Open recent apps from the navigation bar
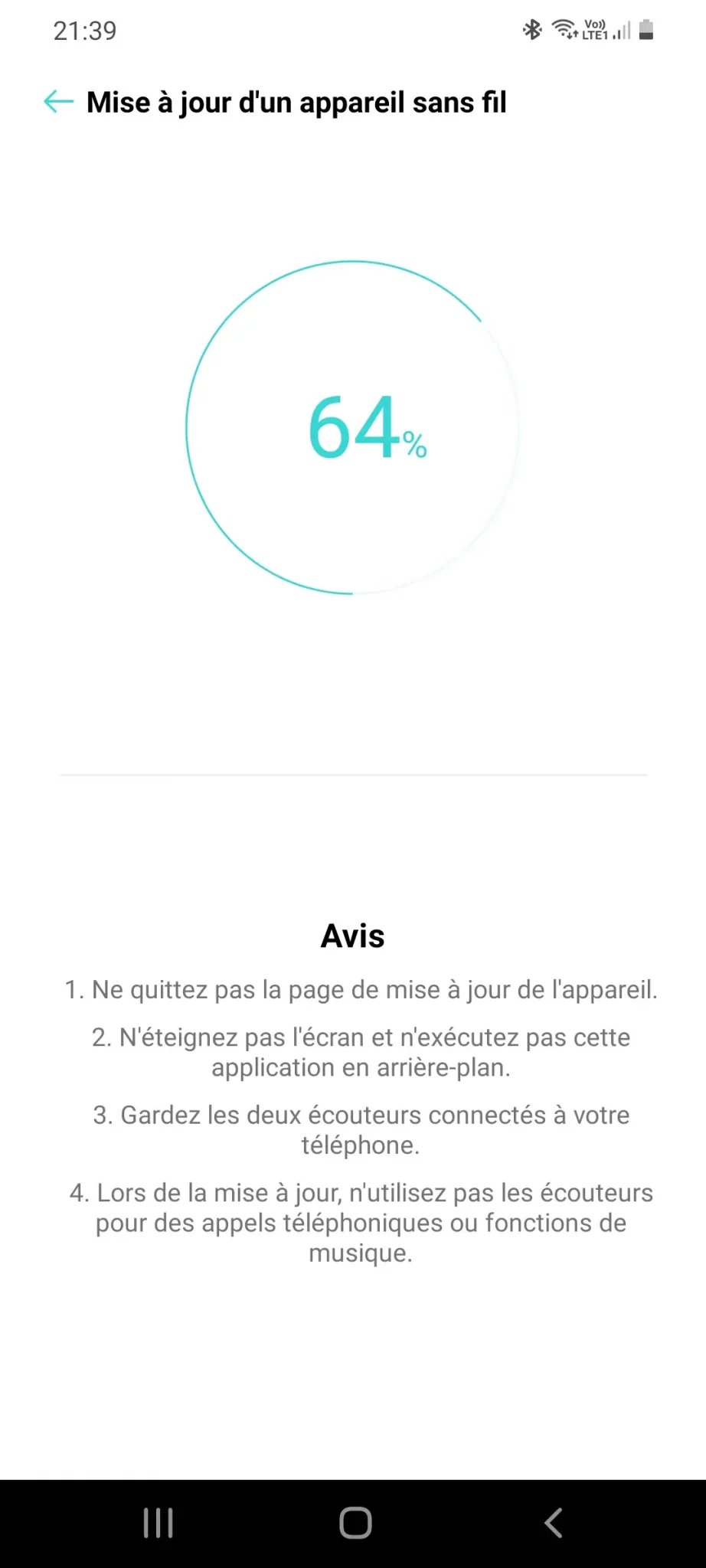706x1568 pixels. [159, 1523]
